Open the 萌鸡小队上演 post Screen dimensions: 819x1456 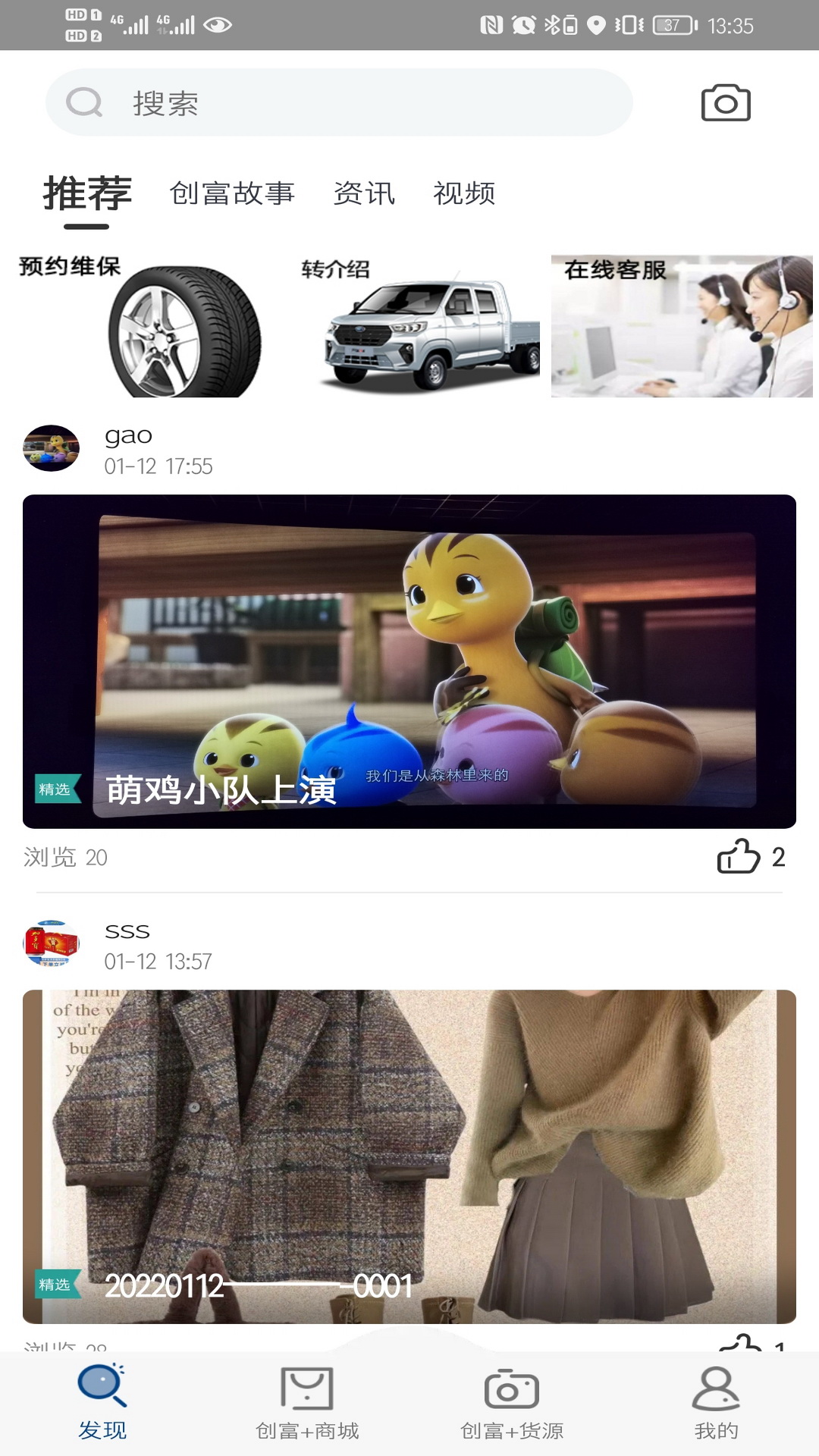coord(409,661)
